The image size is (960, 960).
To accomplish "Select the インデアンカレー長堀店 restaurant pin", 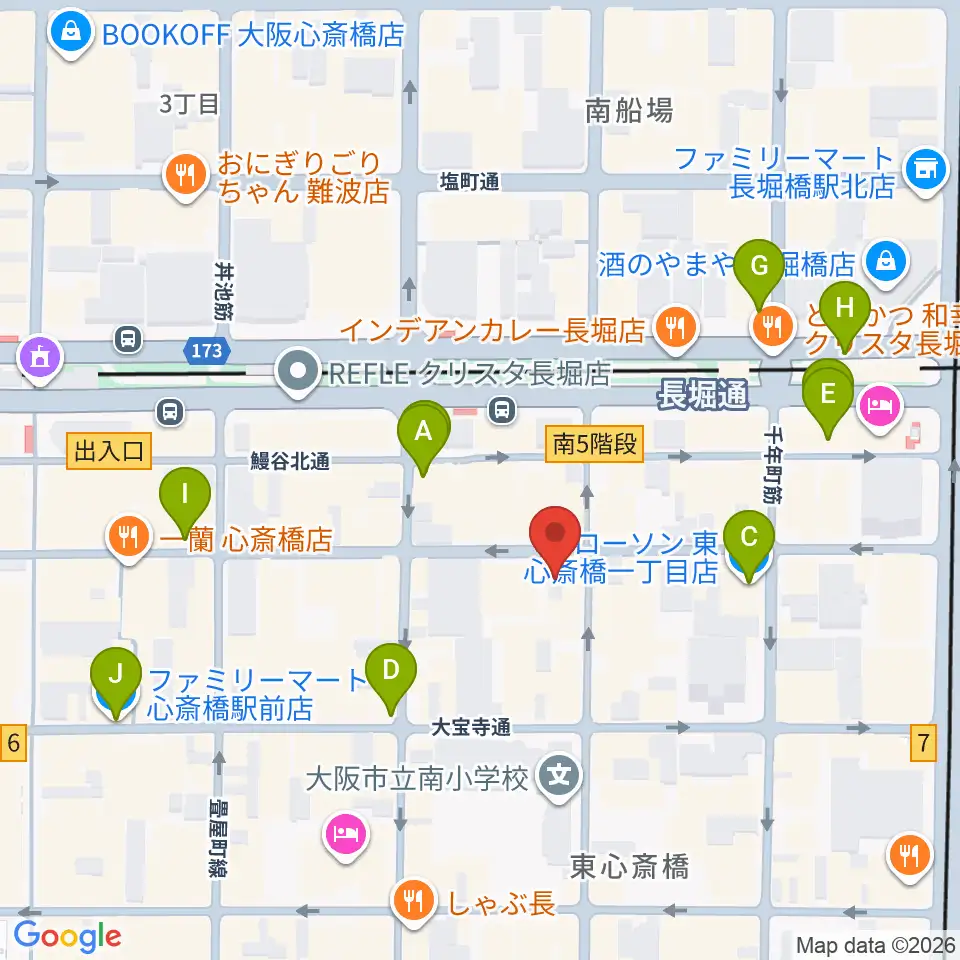I will click(x=675, y=330).
